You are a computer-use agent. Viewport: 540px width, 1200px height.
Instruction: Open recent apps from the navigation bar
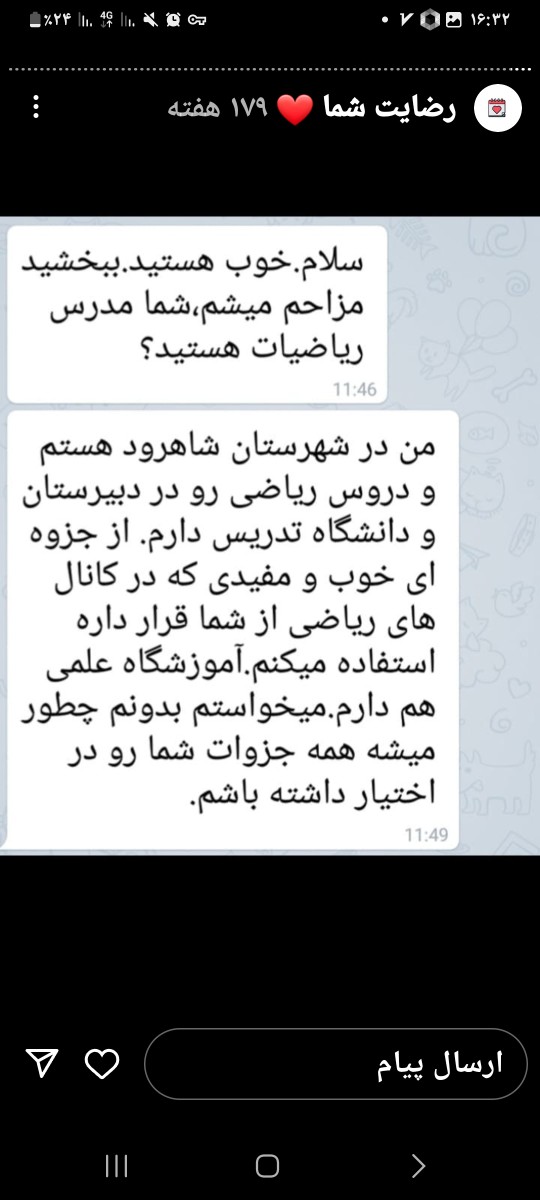[117, 1166]
